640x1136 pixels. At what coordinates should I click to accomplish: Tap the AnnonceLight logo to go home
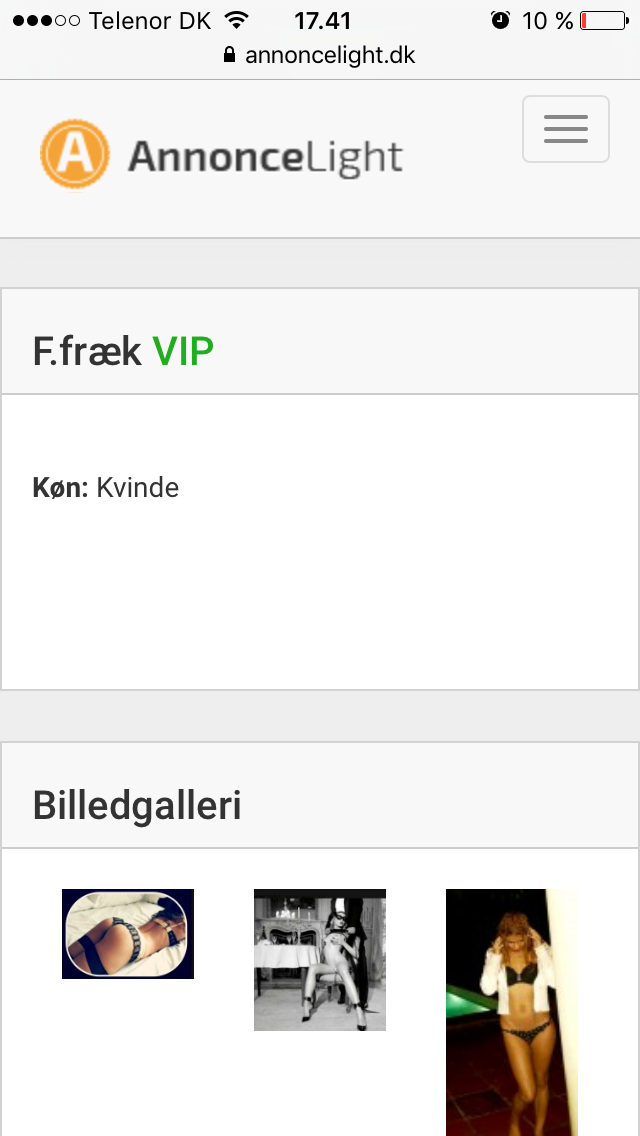point(221,155)
